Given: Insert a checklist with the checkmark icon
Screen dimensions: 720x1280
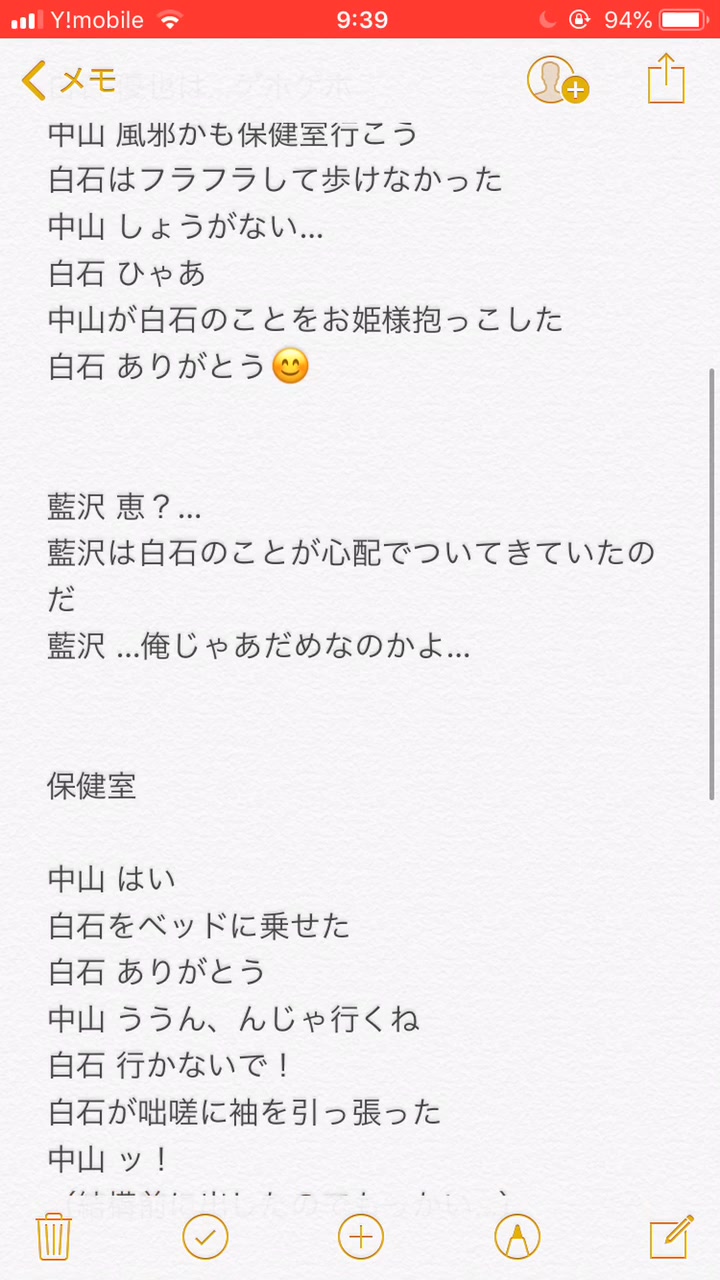Looking at the screenshot, I should pos(206,1237).
